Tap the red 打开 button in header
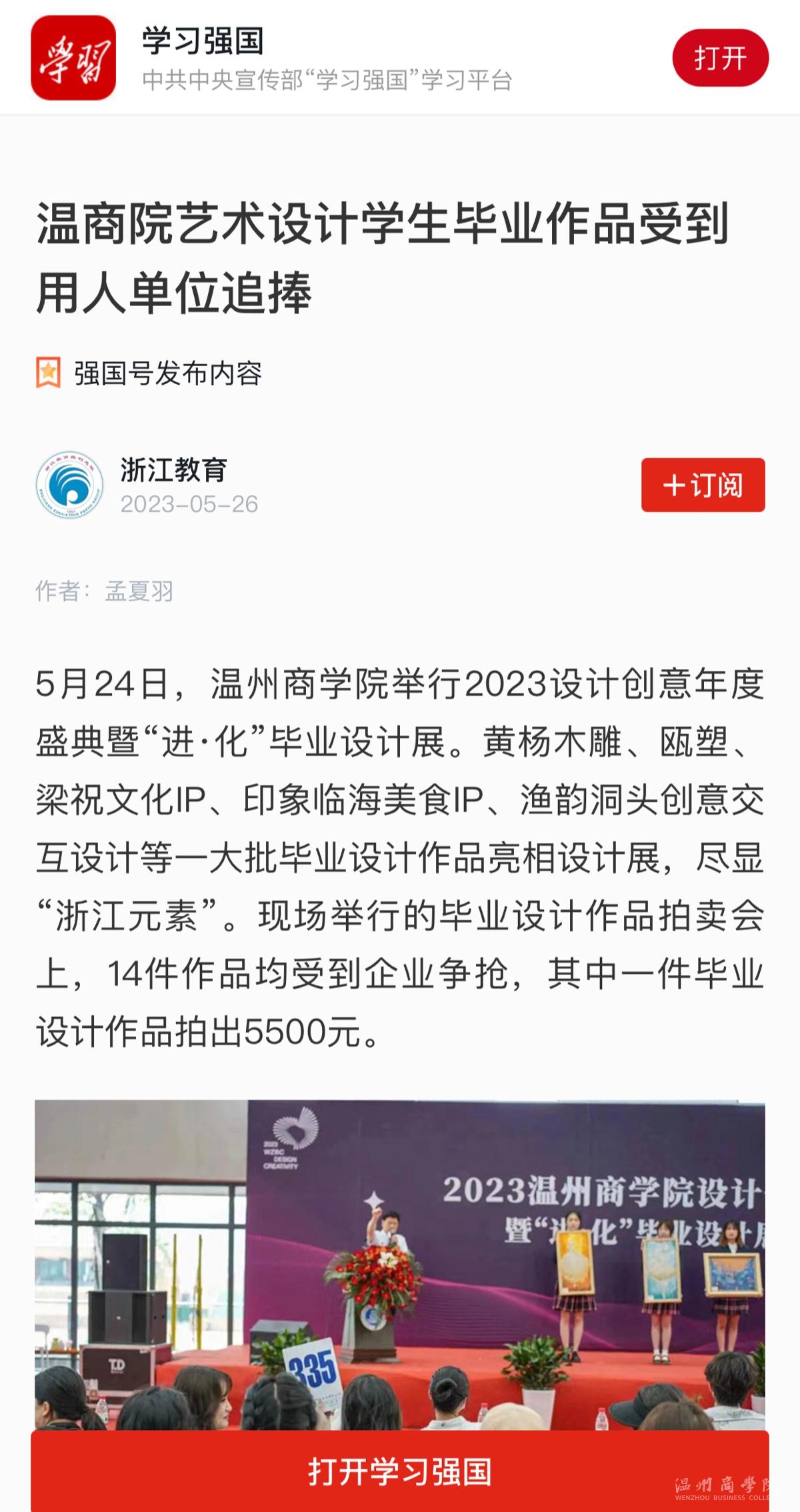This screenshot has width=800, height=1512. click(x=720, y=58)
